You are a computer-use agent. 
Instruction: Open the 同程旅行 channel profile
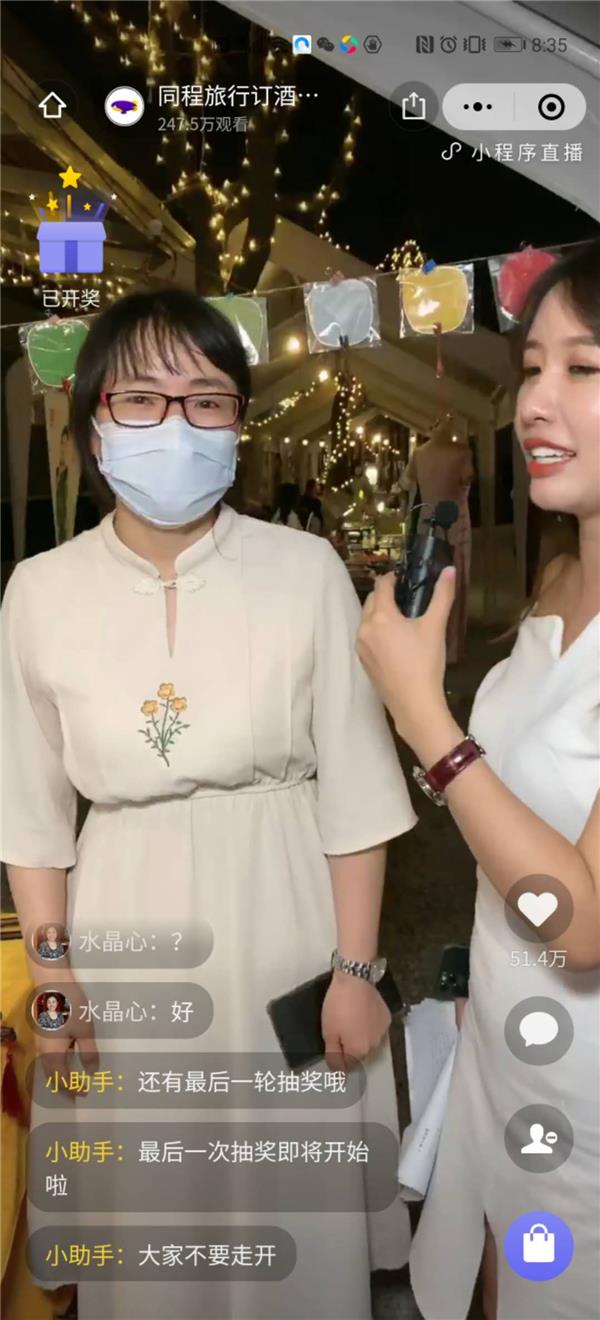125,106
